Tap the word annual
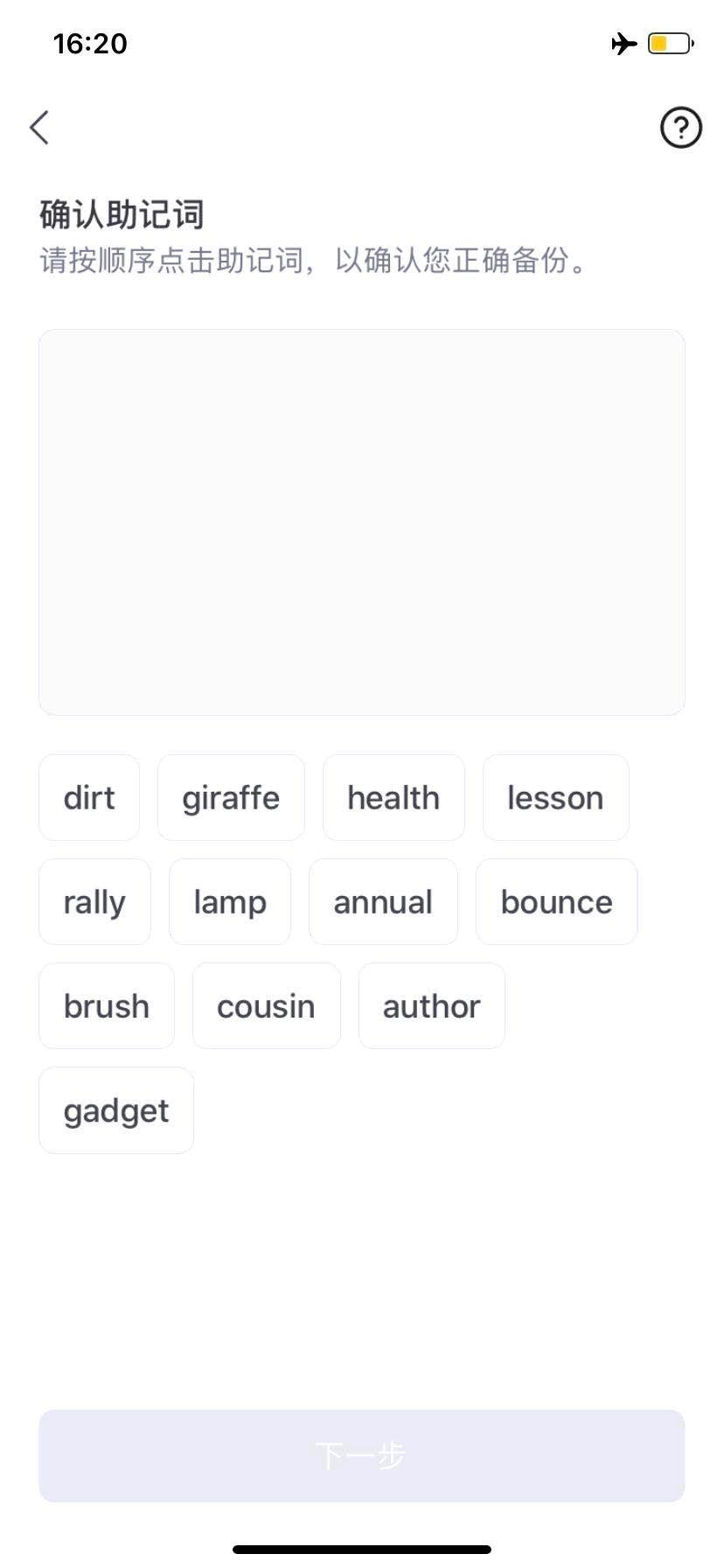 (x=383, y=902)
